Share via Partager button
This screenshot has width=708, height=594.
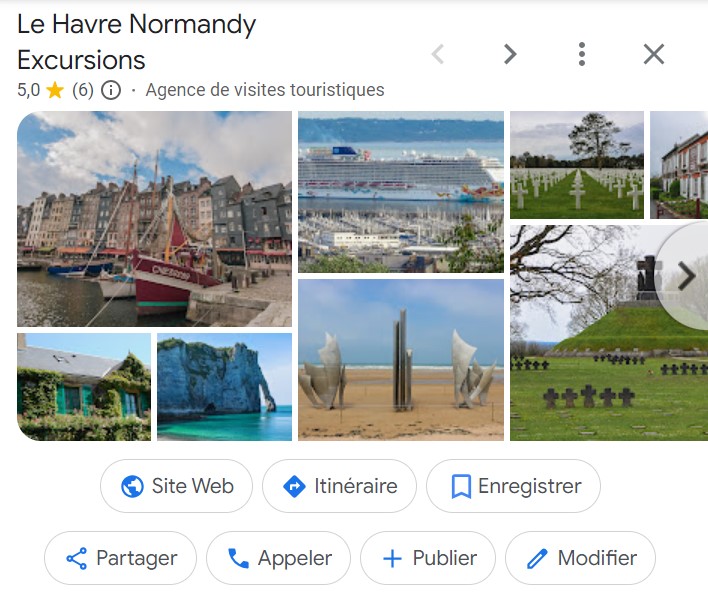pos(120,558)
